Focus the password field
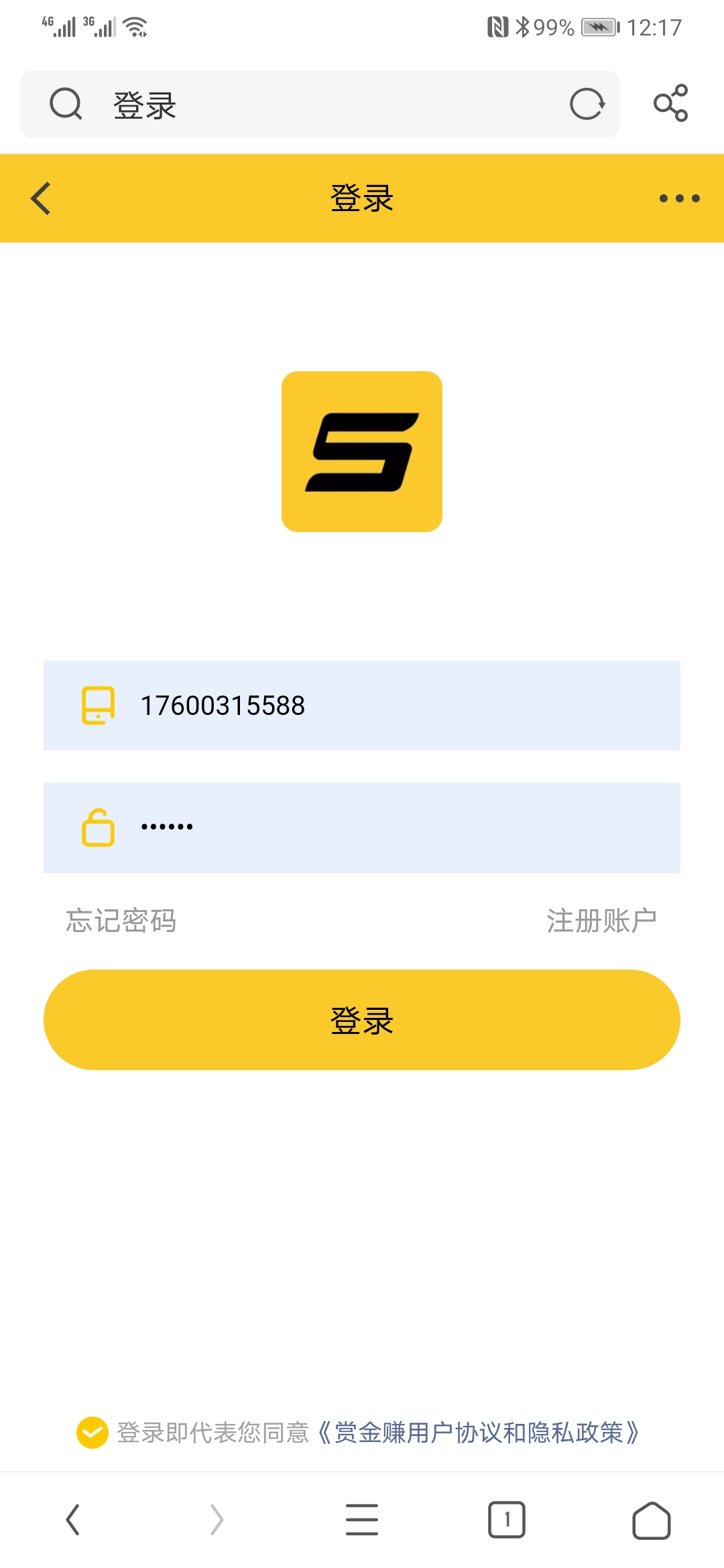 coord(362,828)
